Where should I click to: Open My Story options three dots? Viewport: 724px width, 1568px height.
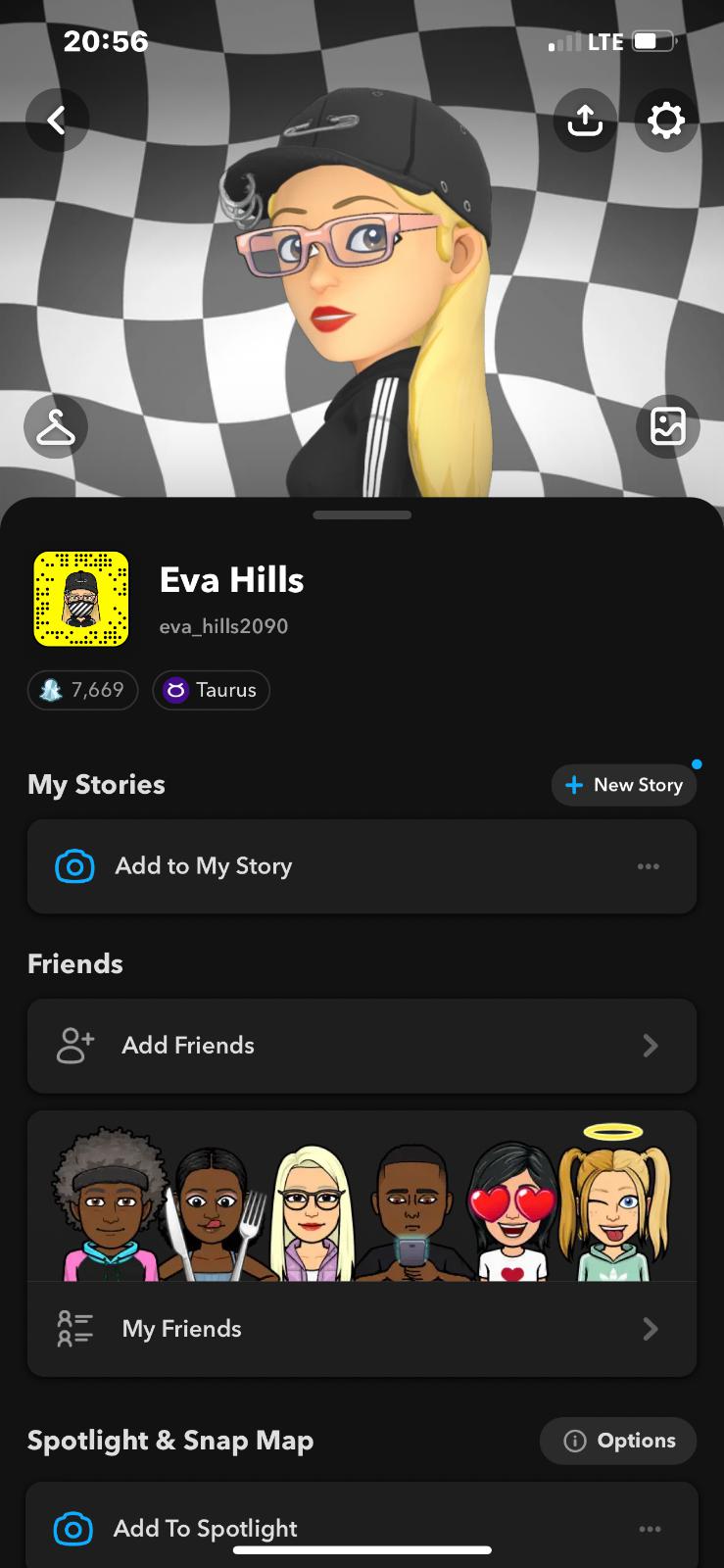tap(648, 866)
